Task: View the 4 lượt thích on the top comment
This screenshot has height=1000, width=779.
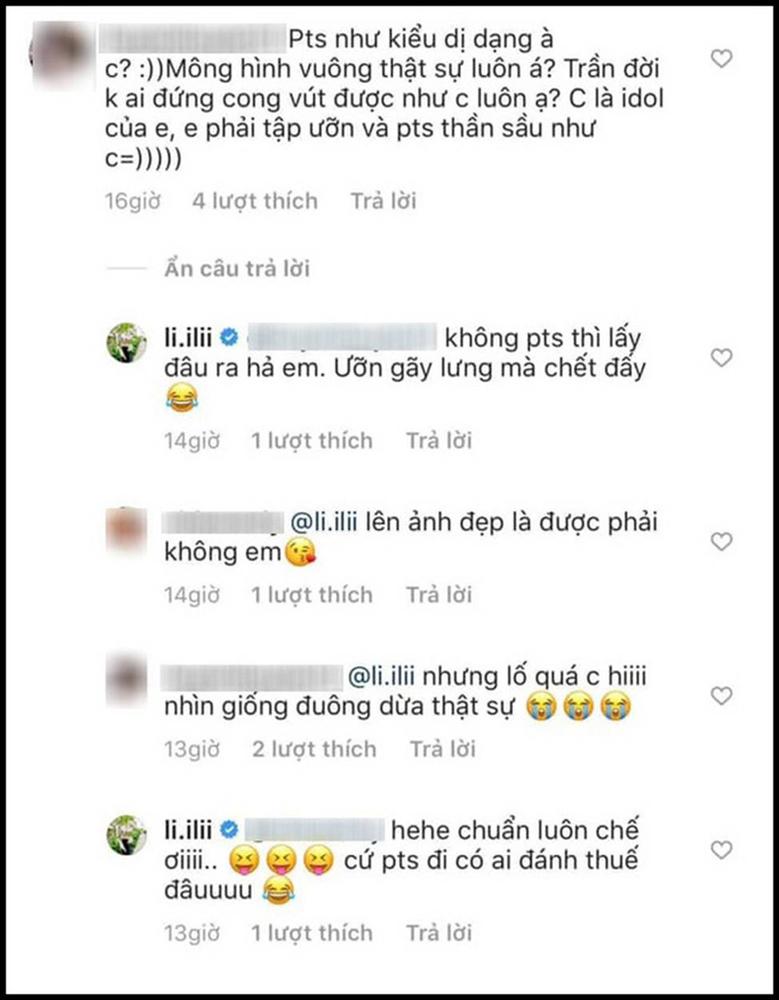Action: pos(254,201)
